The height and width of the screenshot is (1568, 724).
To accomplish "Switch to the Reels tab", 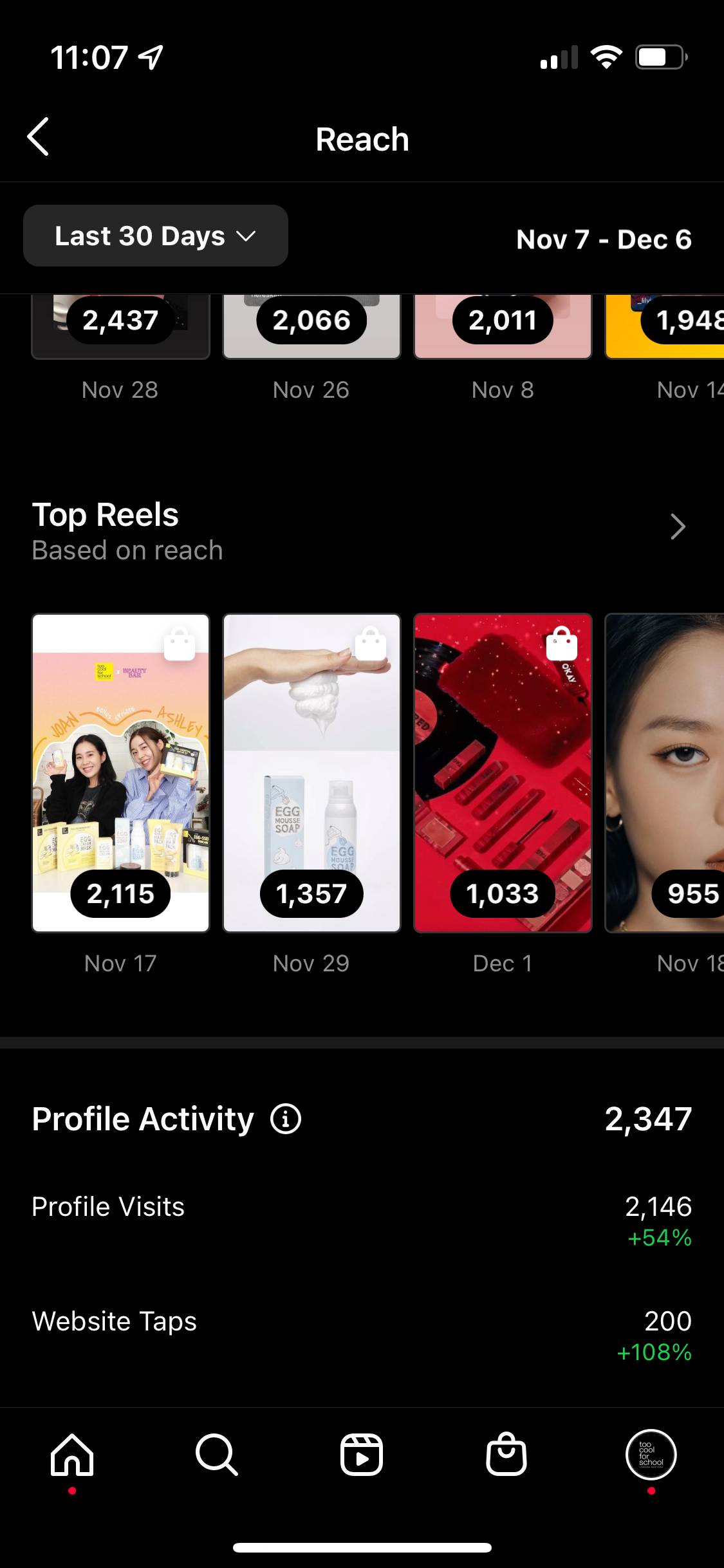I will tap(362, 1455).
